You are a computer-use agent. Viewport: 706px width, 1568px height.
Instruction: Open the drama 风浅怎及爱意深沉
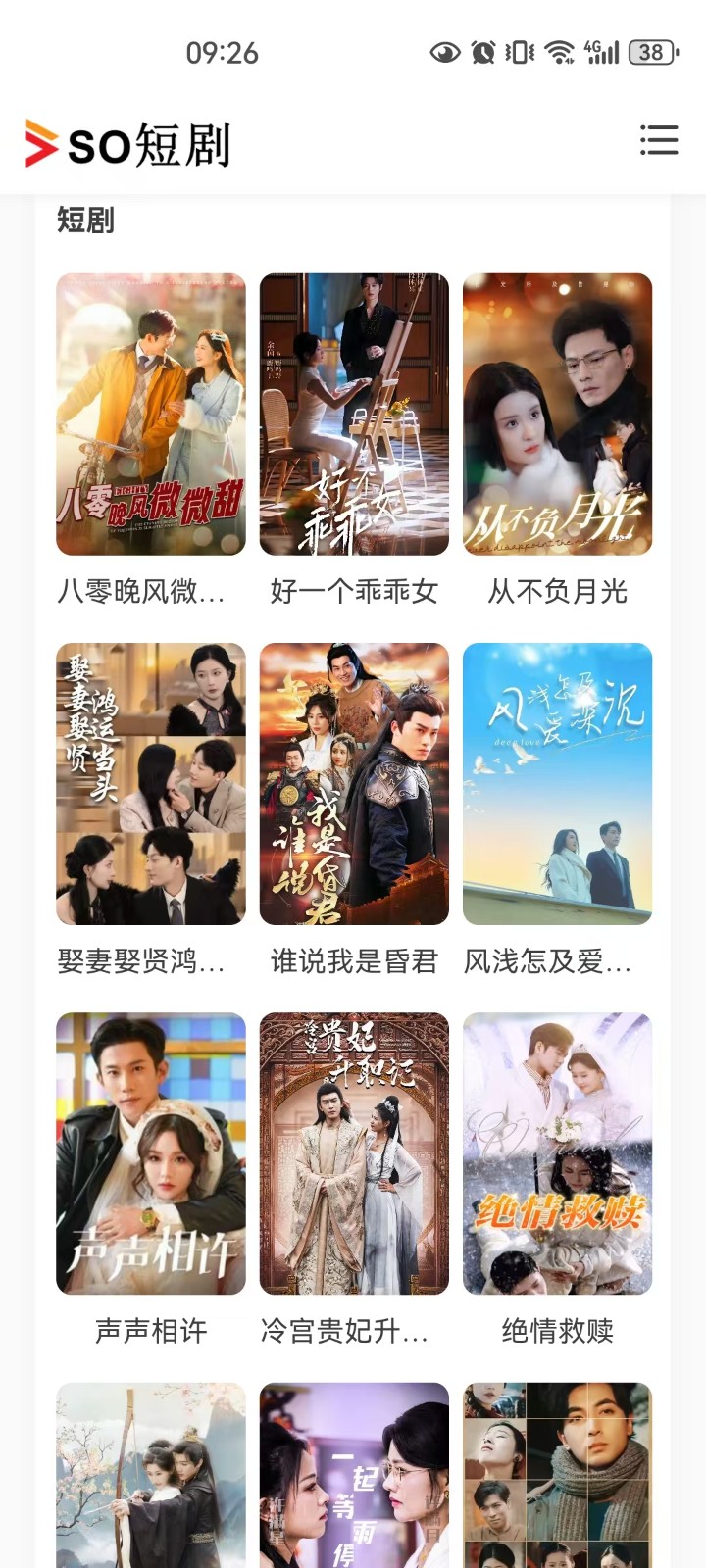(557, 784)
